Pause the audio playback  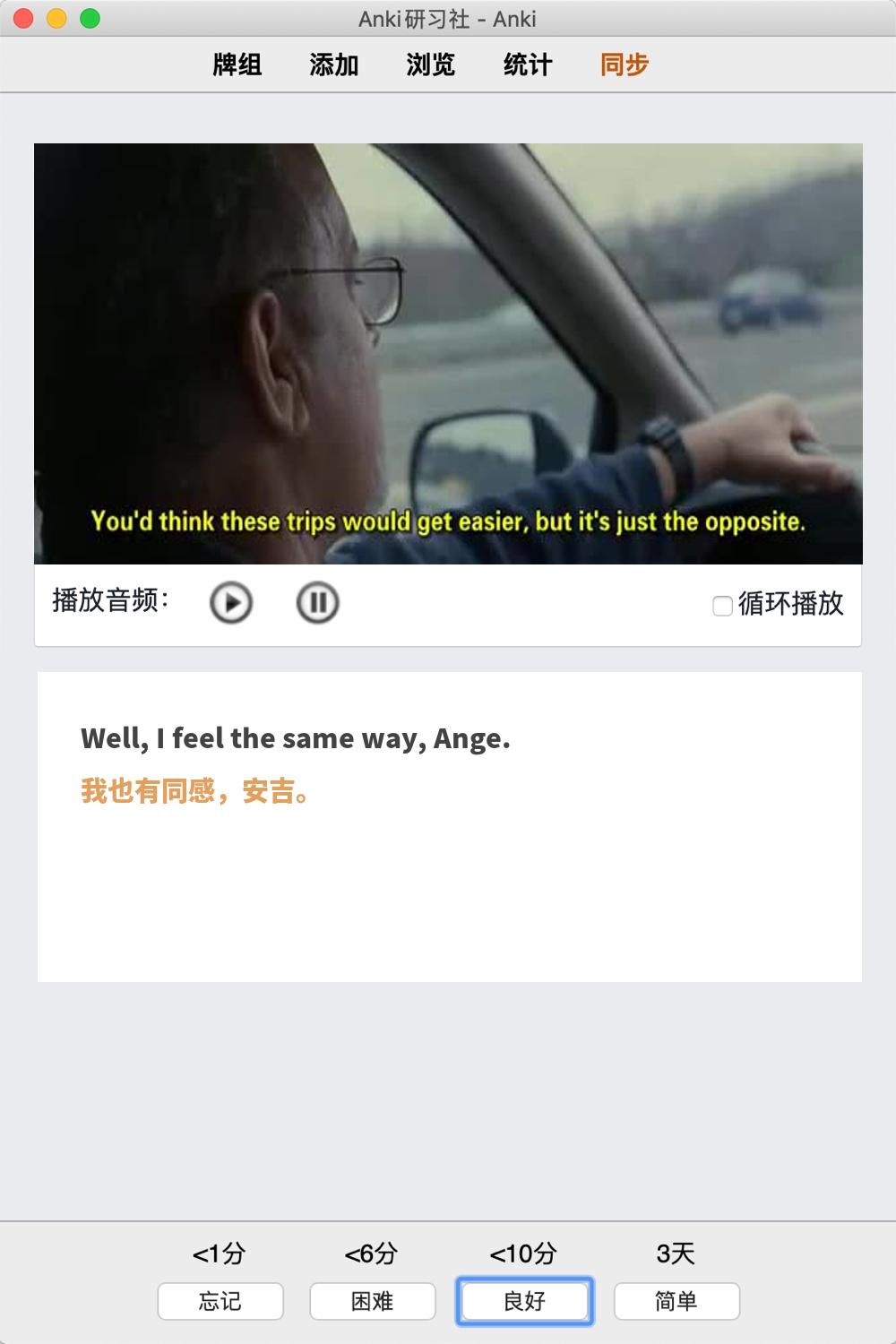[x=317, y=603]
